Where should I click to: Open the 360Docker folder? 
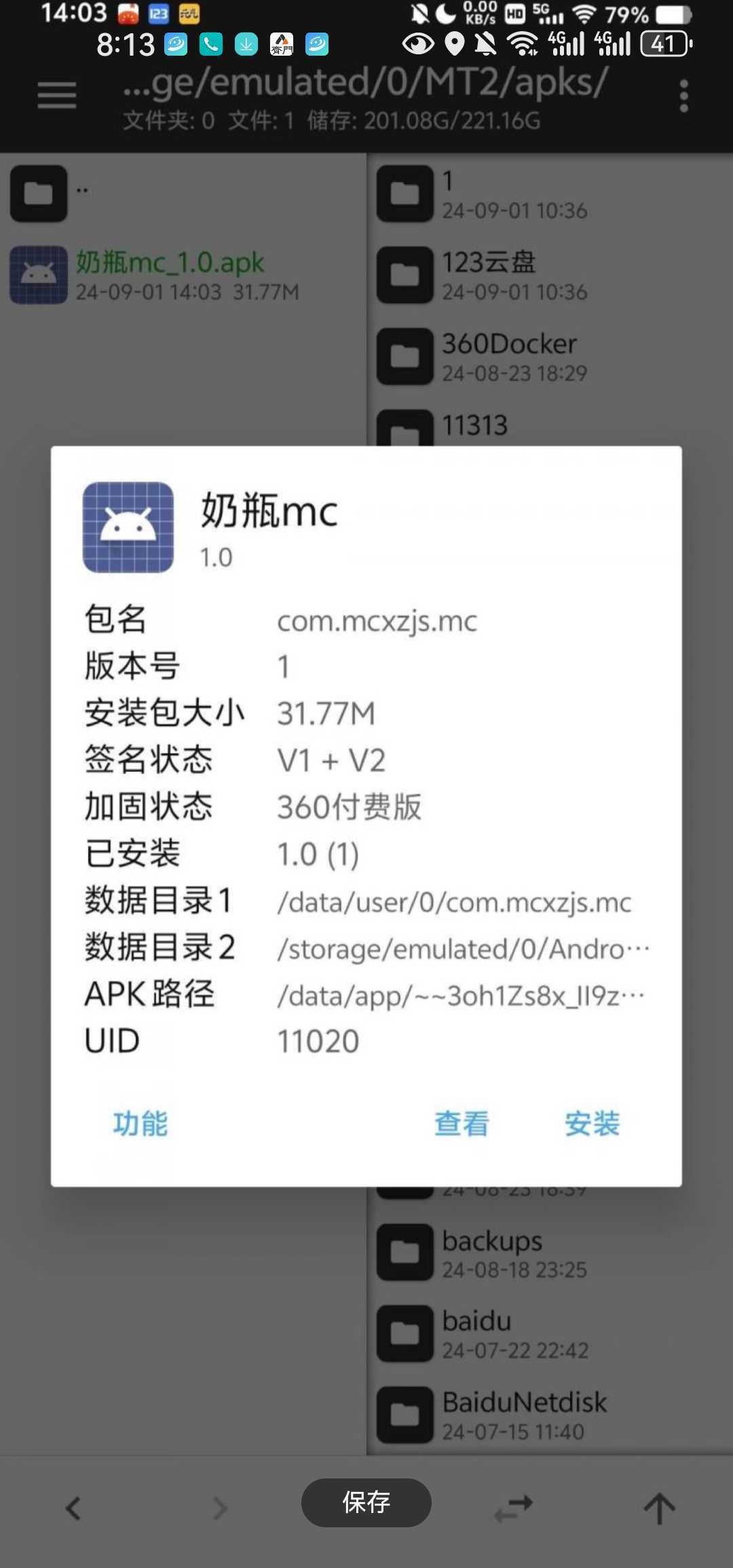point(509,356)
